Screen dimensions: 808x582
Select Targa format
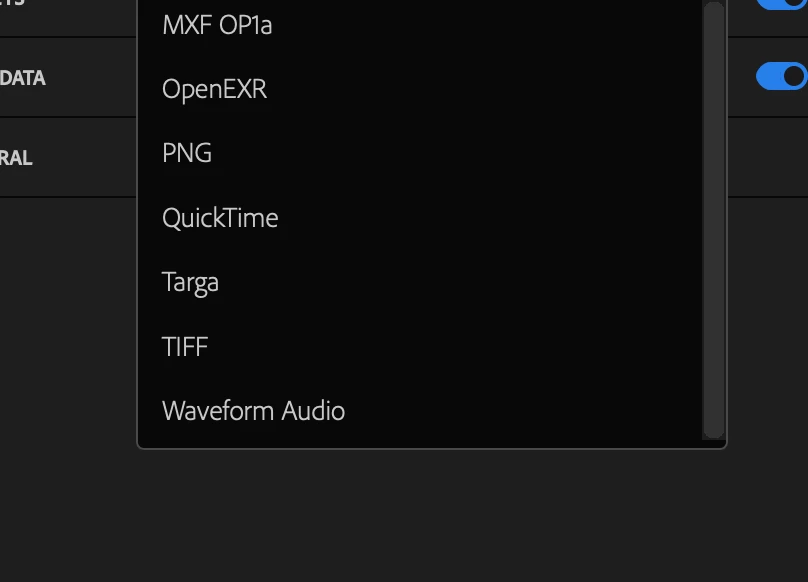tap(190, 282)
